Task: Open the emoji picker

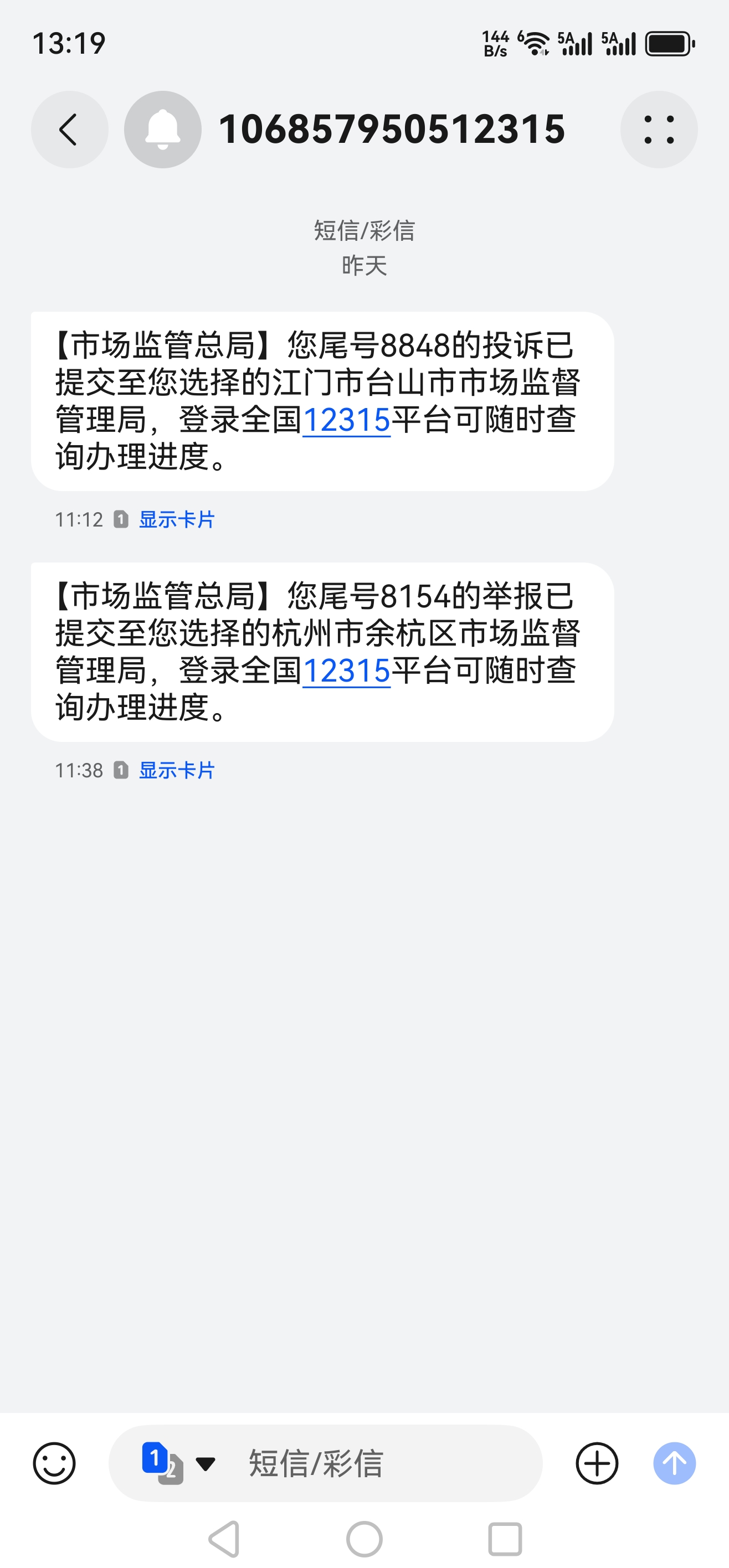Action: 54,1463
